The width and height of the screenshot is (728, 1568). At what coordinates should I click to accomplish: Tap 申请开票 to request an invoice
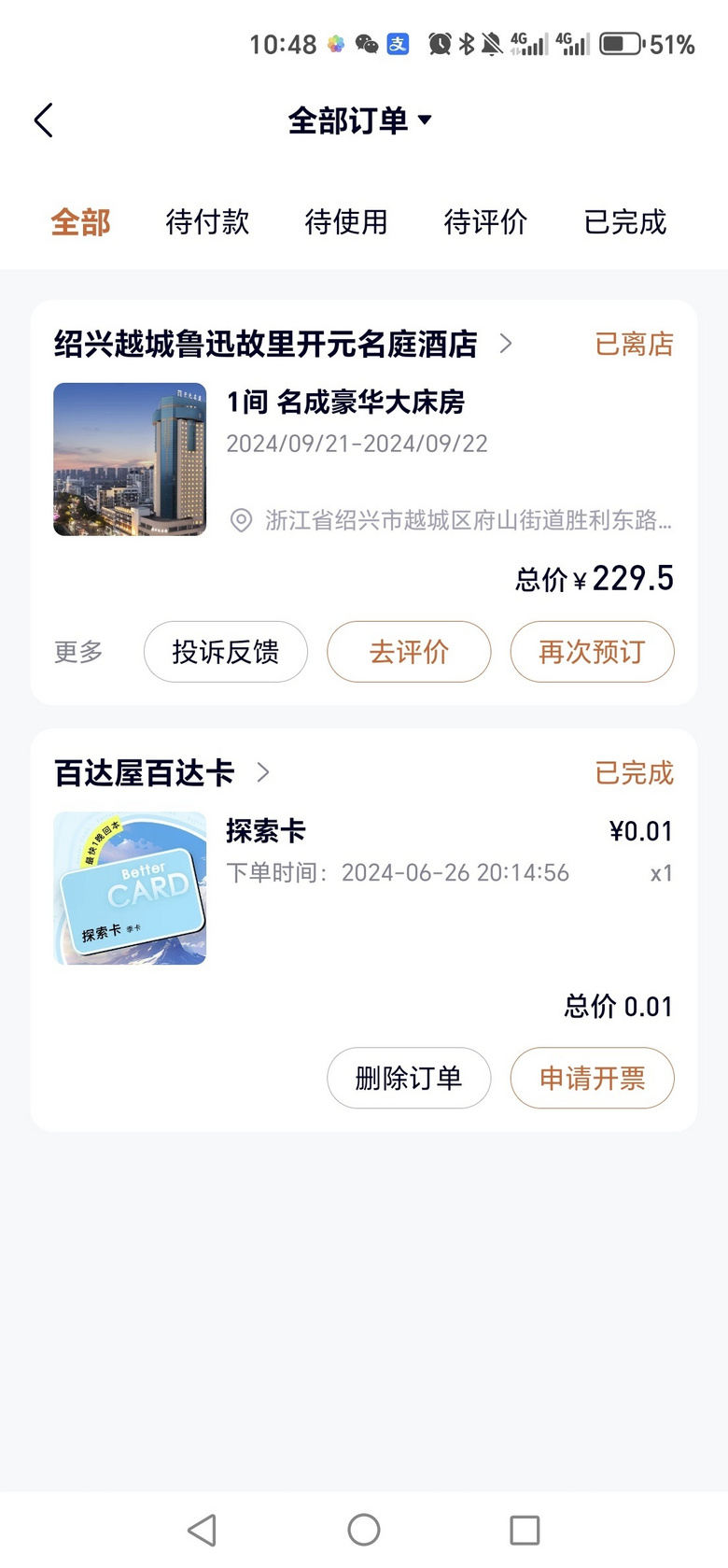(x=592, y=1078)
